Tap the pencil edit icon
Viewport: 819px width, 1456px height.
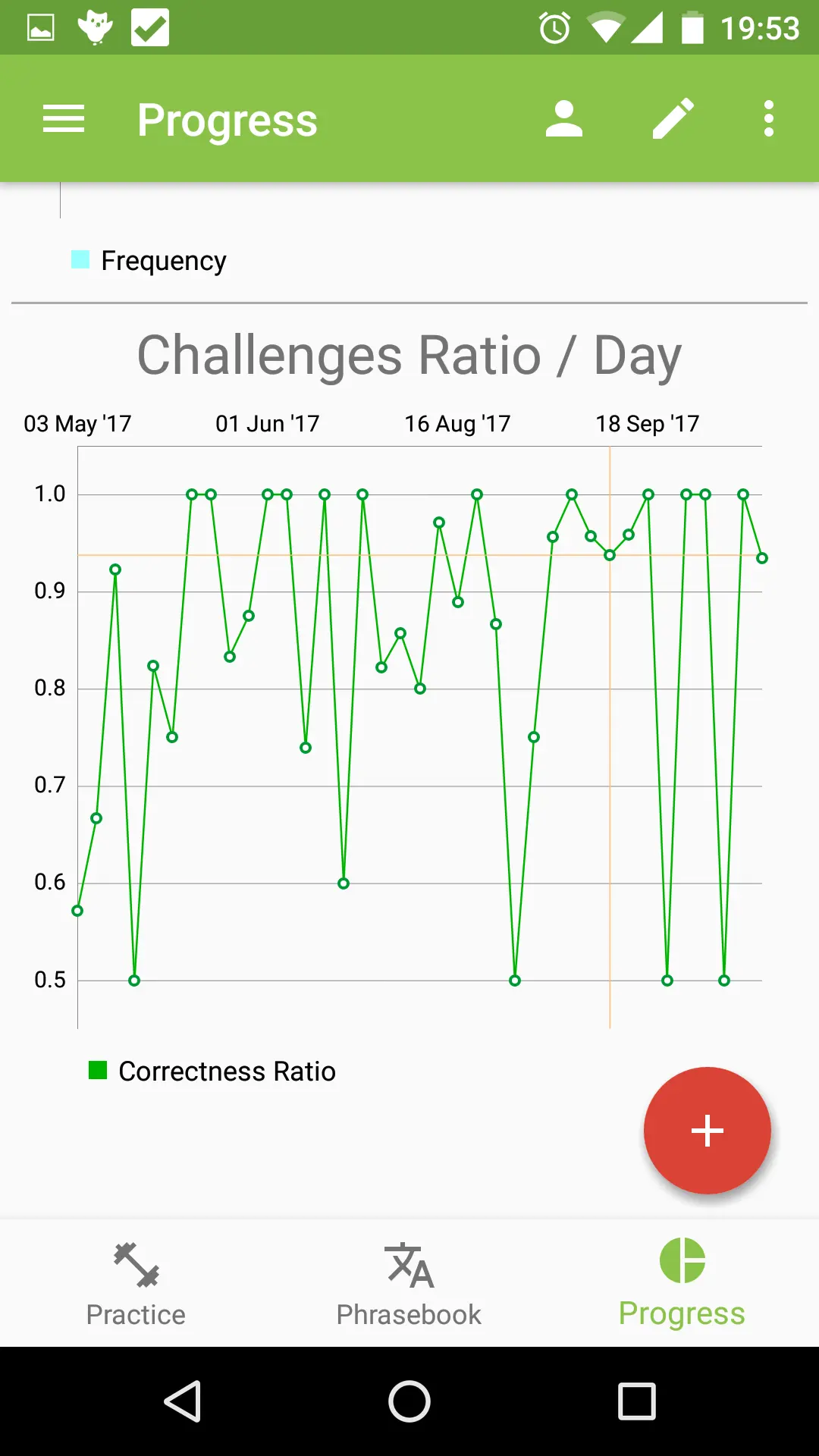(x=673, y=119)
